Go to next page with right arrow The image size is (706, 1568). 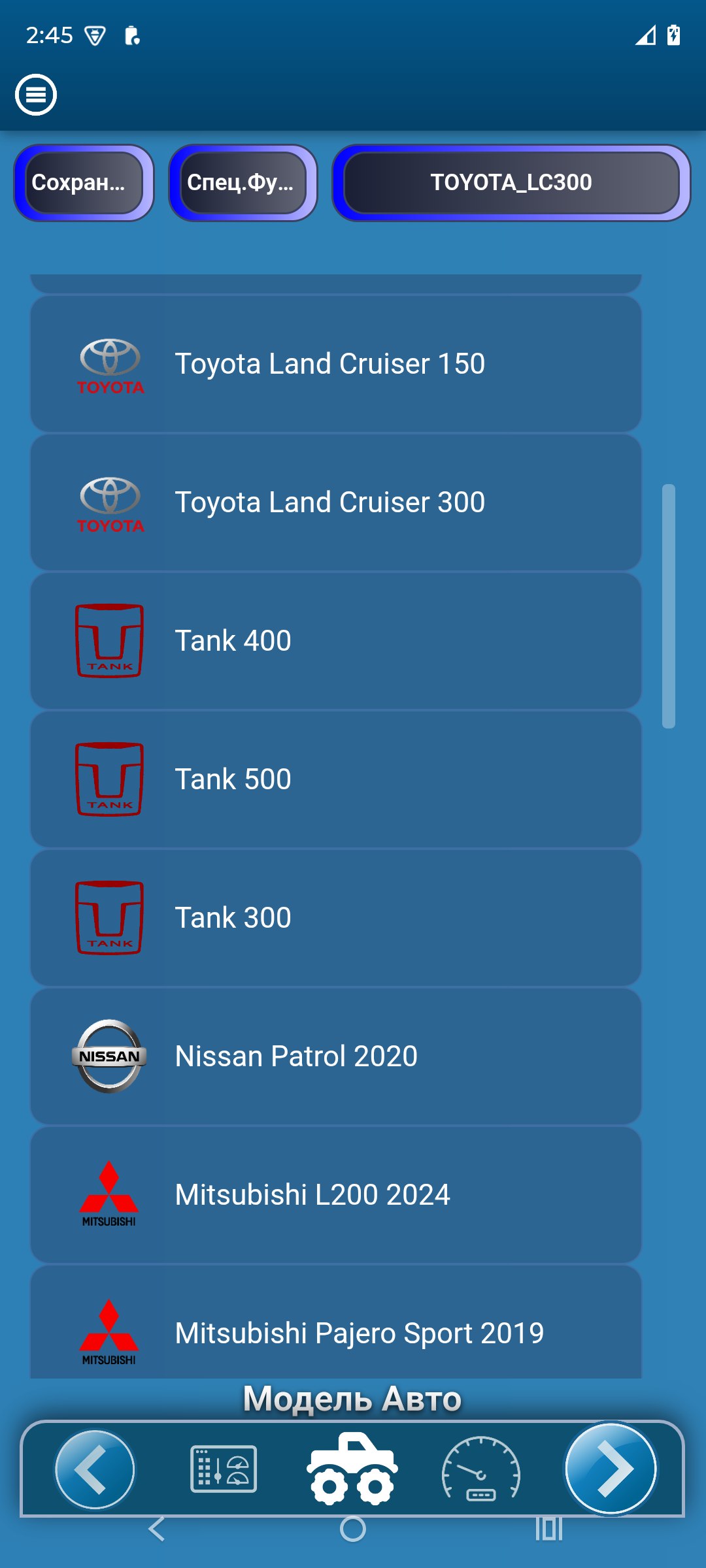(611, 1469)
